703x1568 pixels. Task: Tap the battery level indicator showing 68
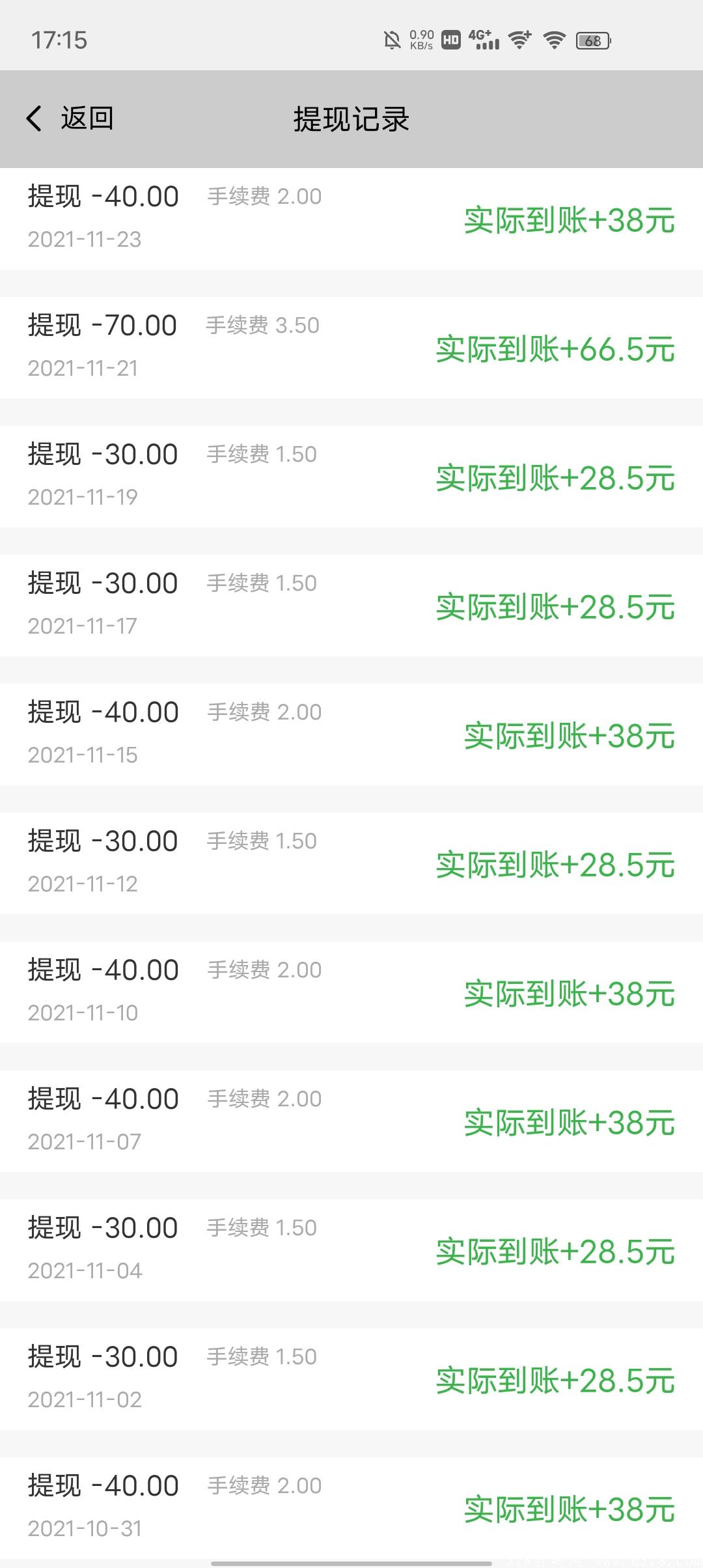592,41
